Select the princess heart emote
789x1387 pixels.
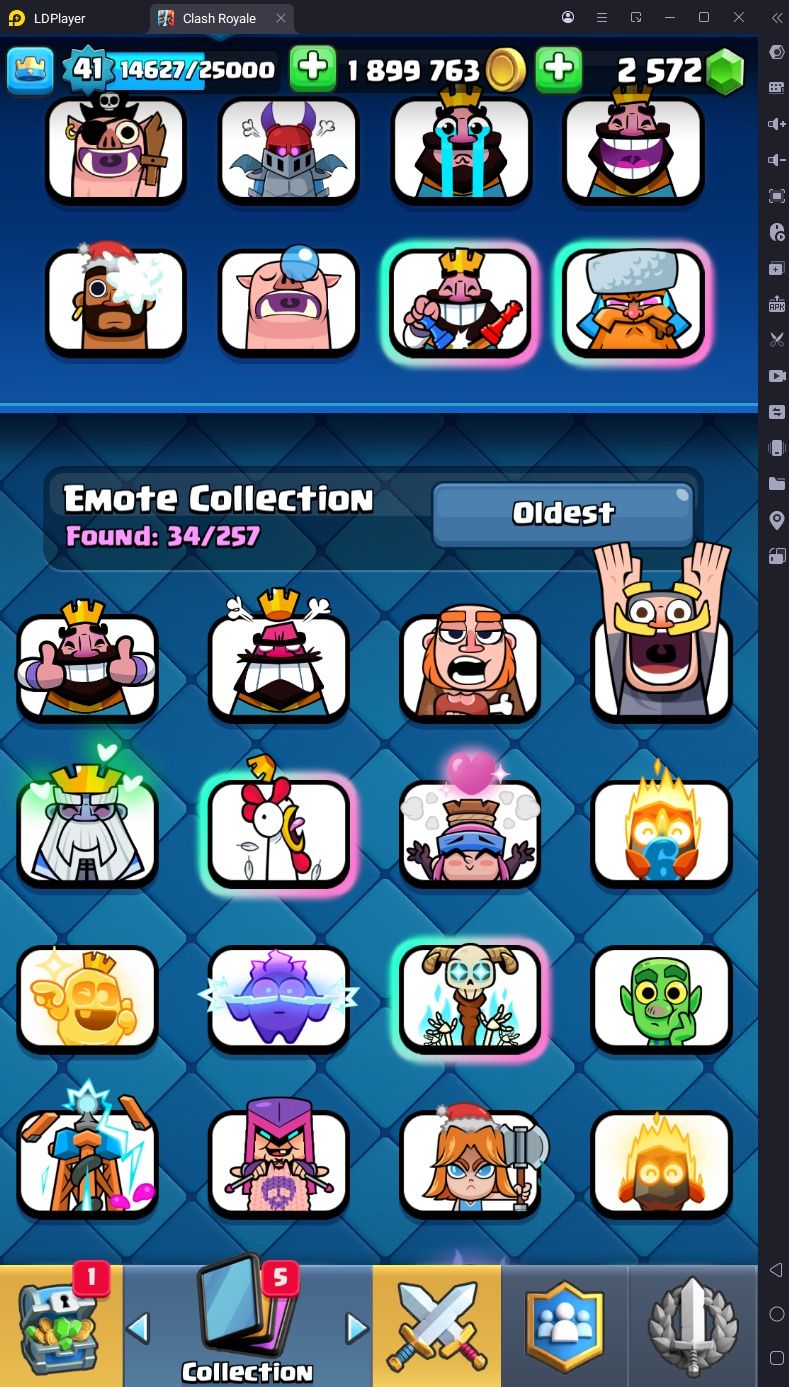[470, 832]
